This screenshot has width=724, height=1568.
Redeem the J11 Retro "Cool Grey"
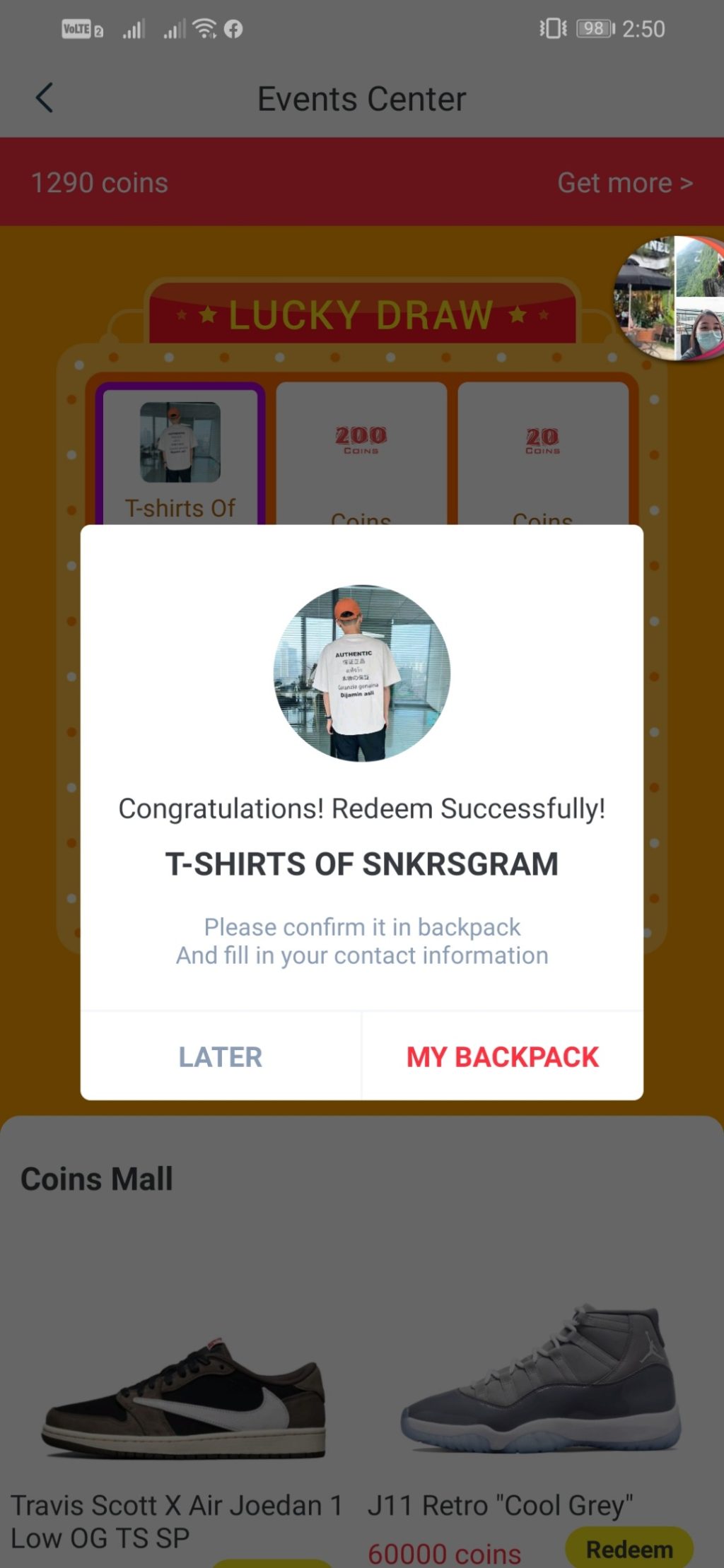coord(629,1549)
